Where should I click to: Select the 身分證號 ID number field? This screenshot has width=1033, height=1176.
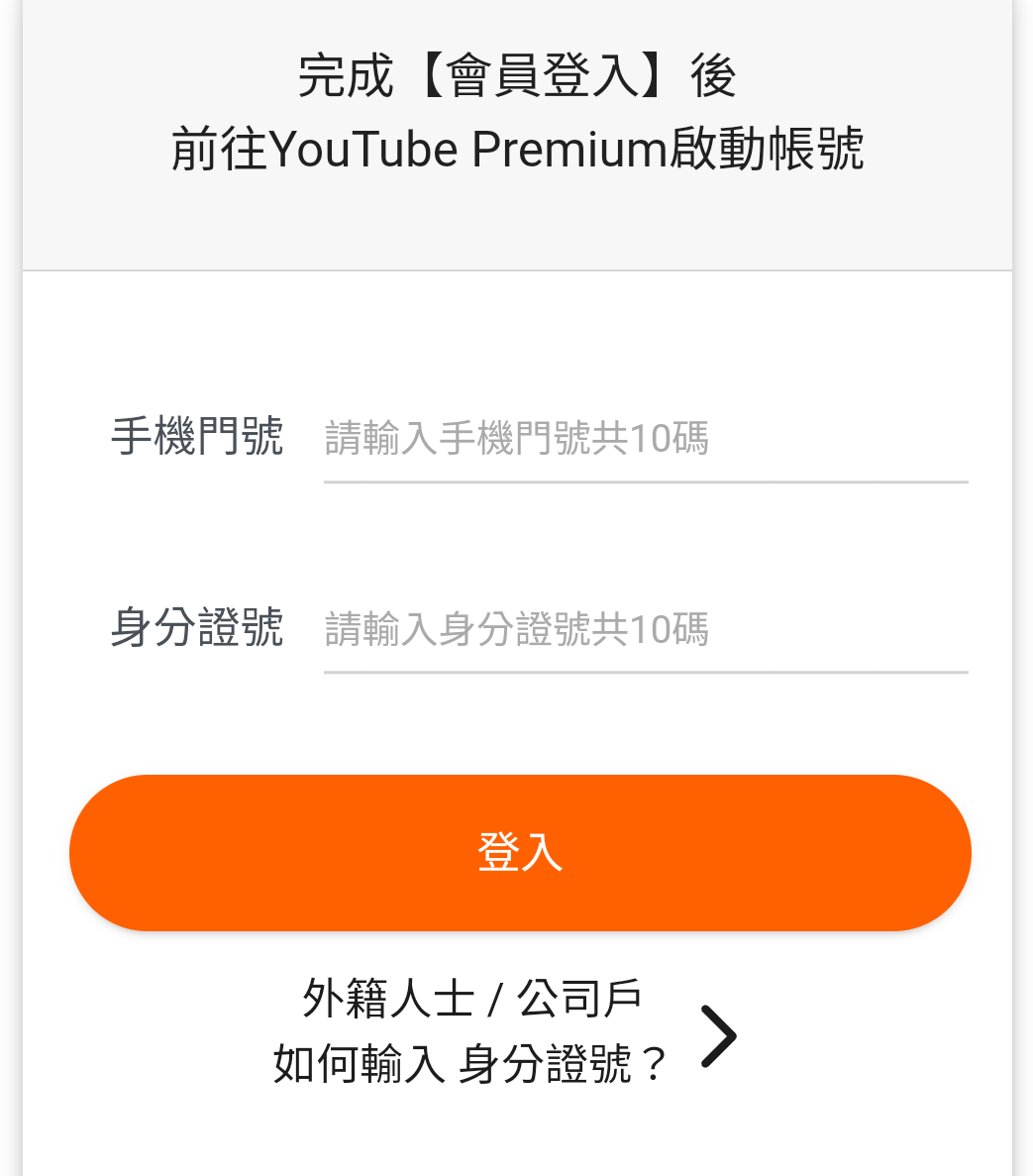[x=644, y=629]
